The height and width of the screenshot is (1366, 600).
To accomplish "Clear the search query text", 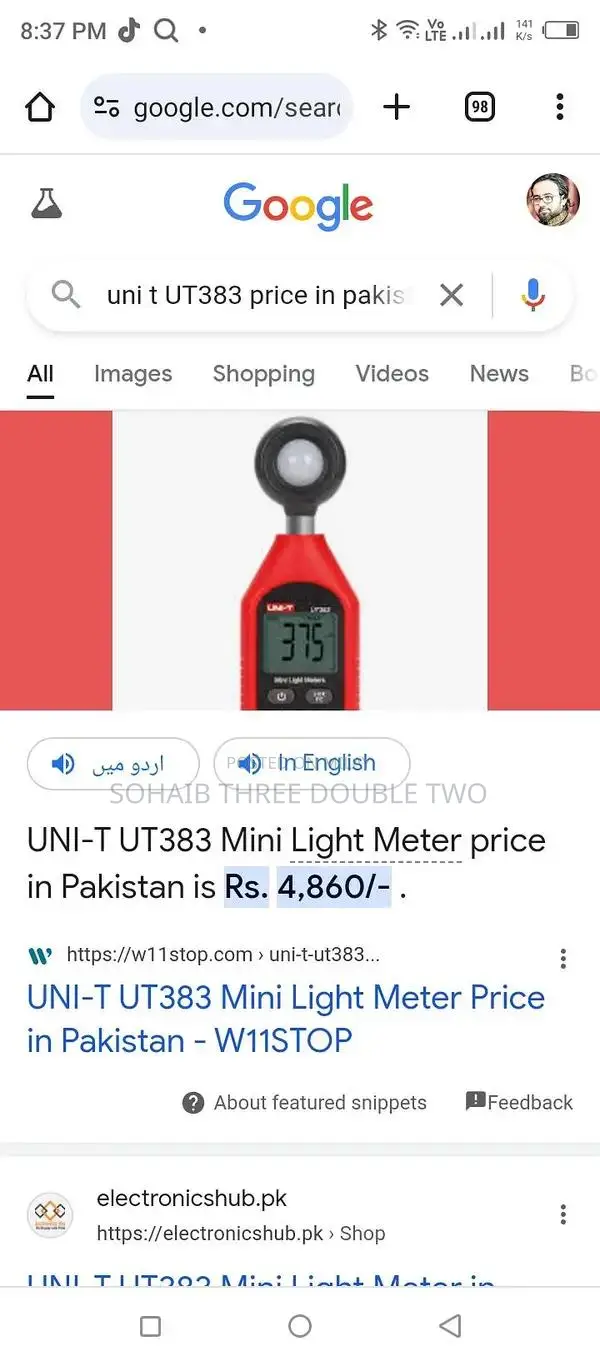I will point(452,295).
